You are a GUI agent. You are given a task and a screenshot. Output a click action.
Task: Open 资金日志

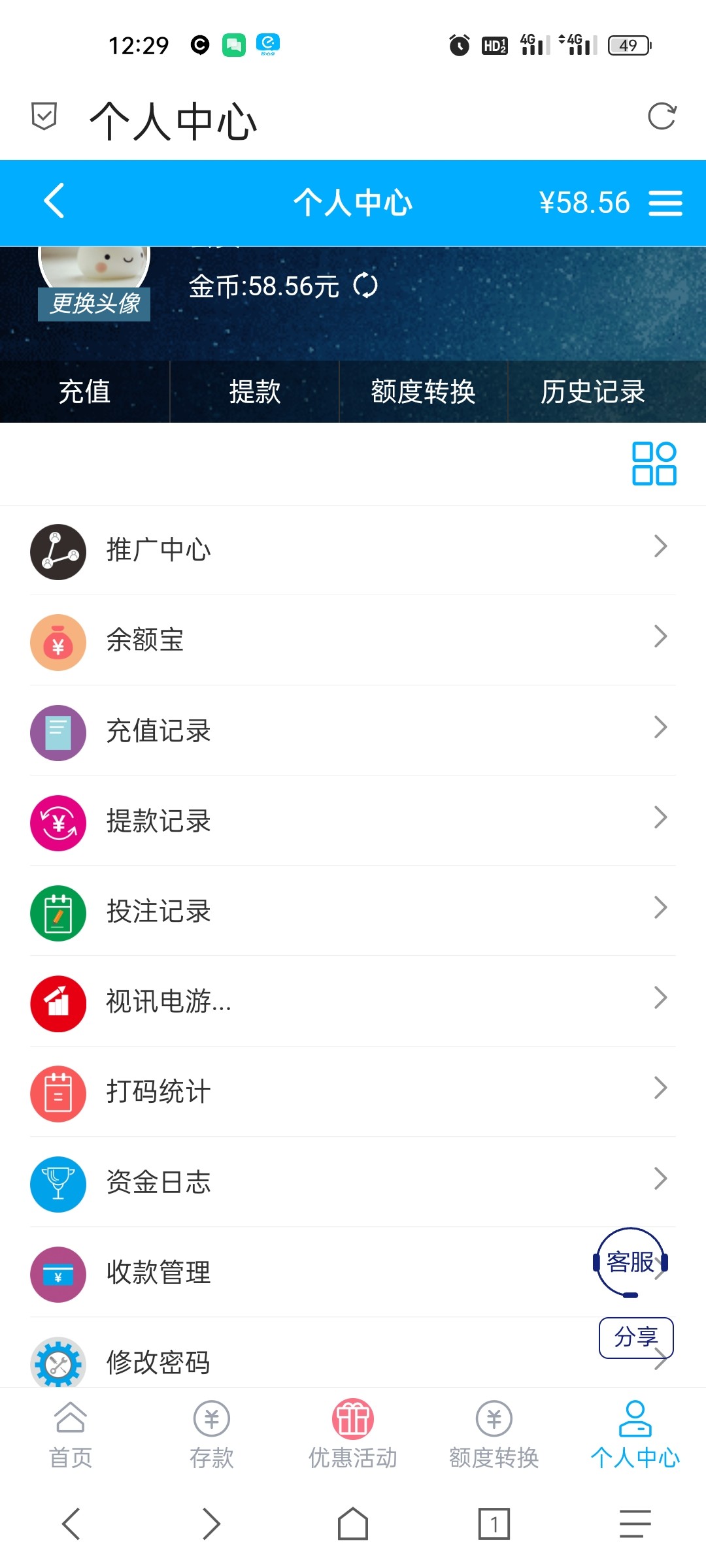point(353,1182)
